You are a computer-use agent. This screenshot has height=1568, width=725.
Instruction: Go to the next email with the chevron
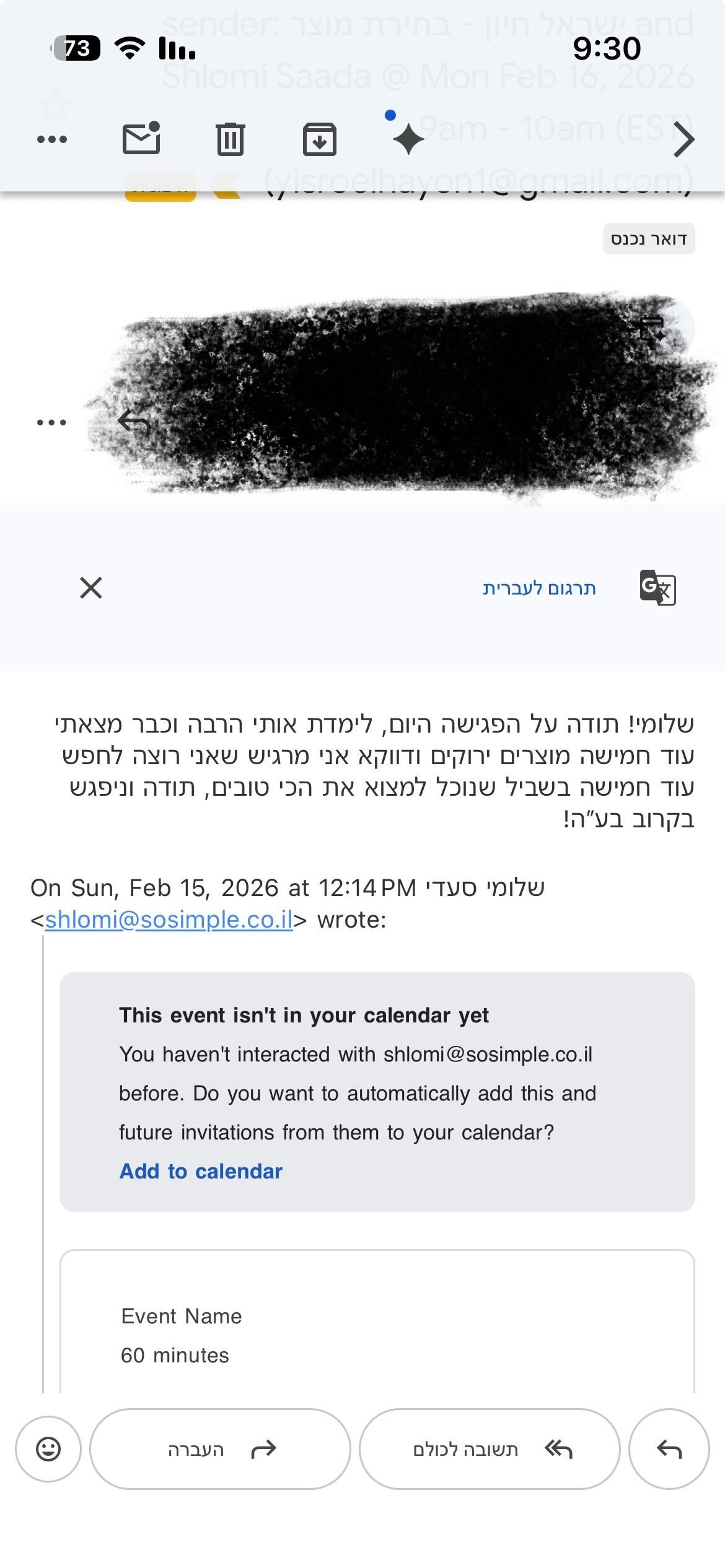pos(683,140)
